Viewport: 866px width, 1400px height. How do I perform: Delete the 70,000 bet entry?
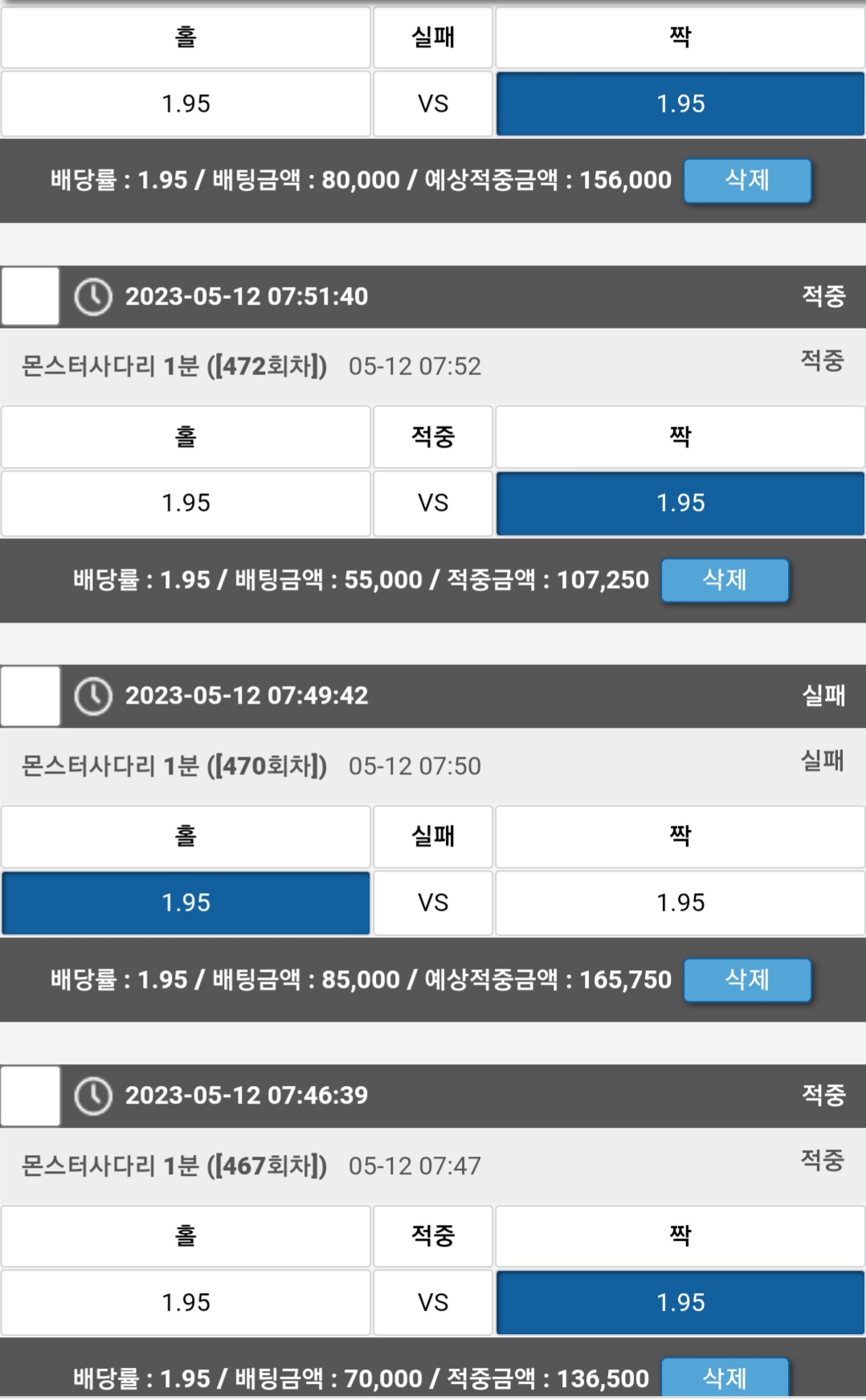(725, 1378)
